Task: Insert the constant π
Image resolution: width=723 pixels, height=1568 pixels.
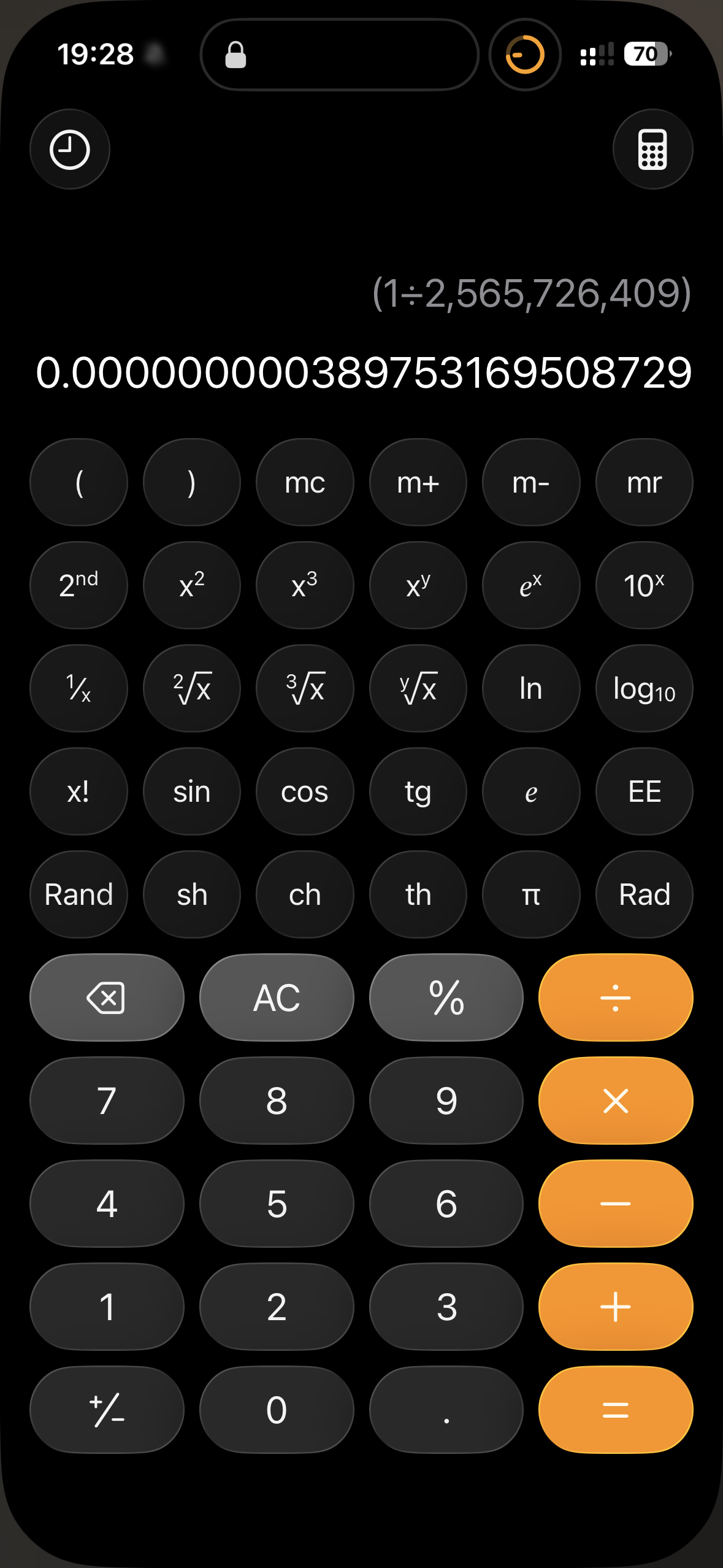Action: 531,894
